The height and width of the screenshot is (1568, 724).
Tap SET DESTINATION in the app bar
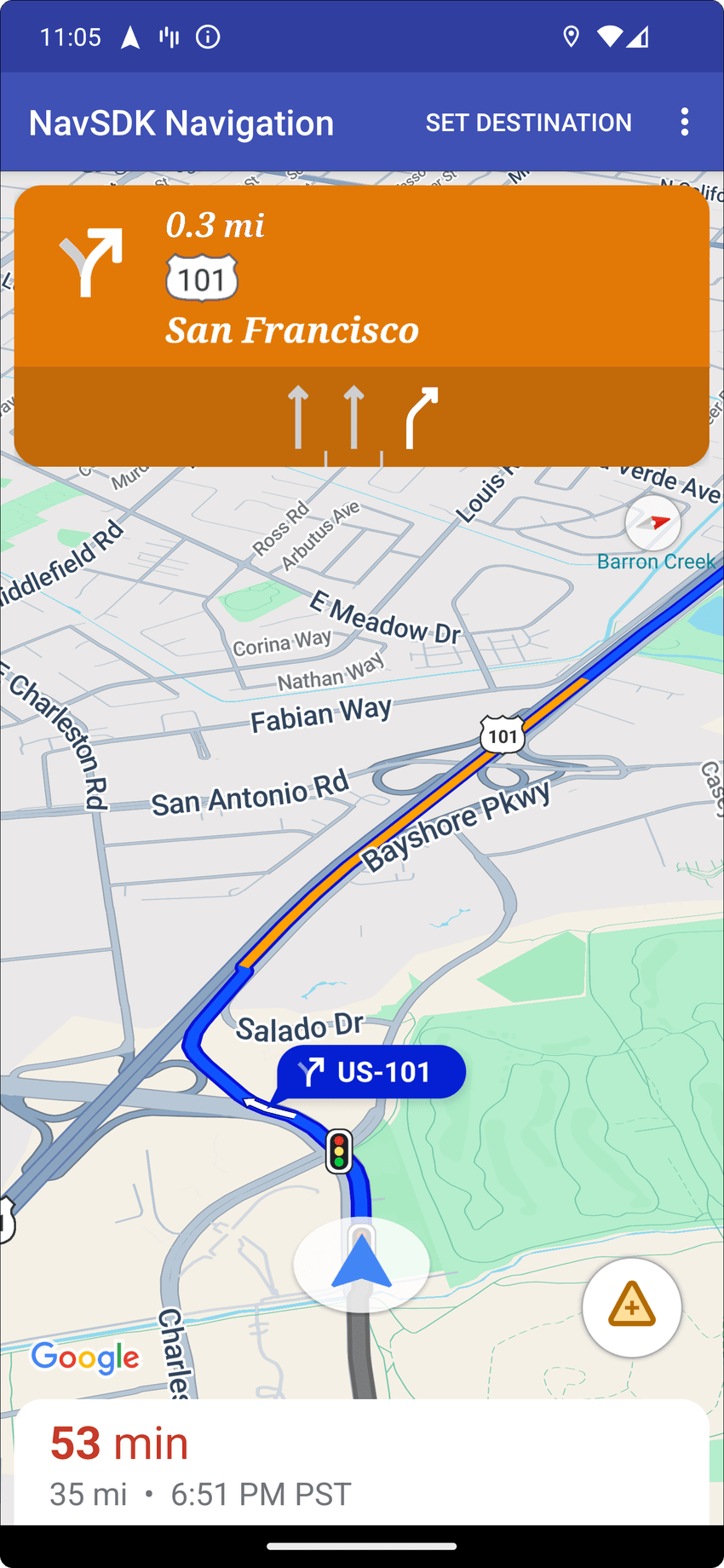[528, 122]
